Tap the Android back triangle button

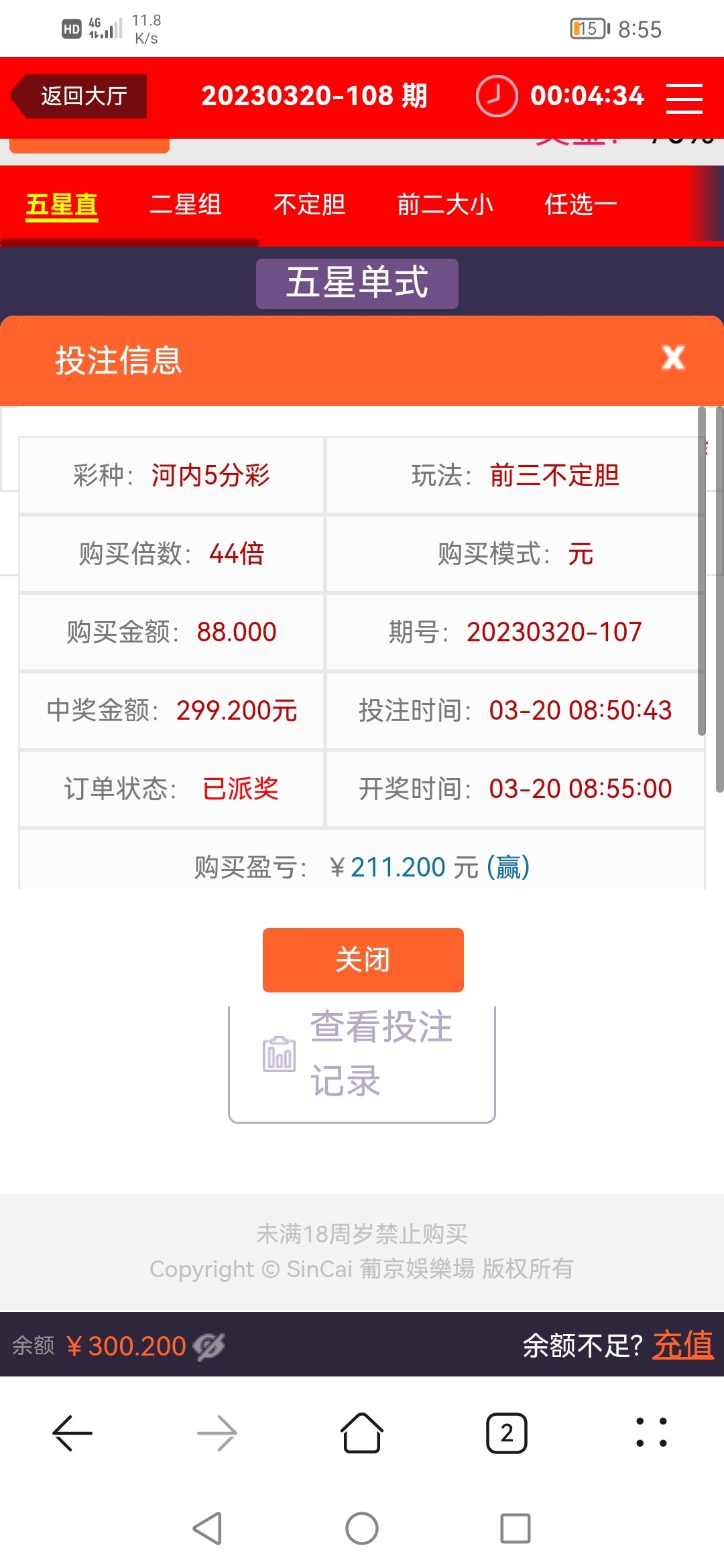pos(209,1530)
